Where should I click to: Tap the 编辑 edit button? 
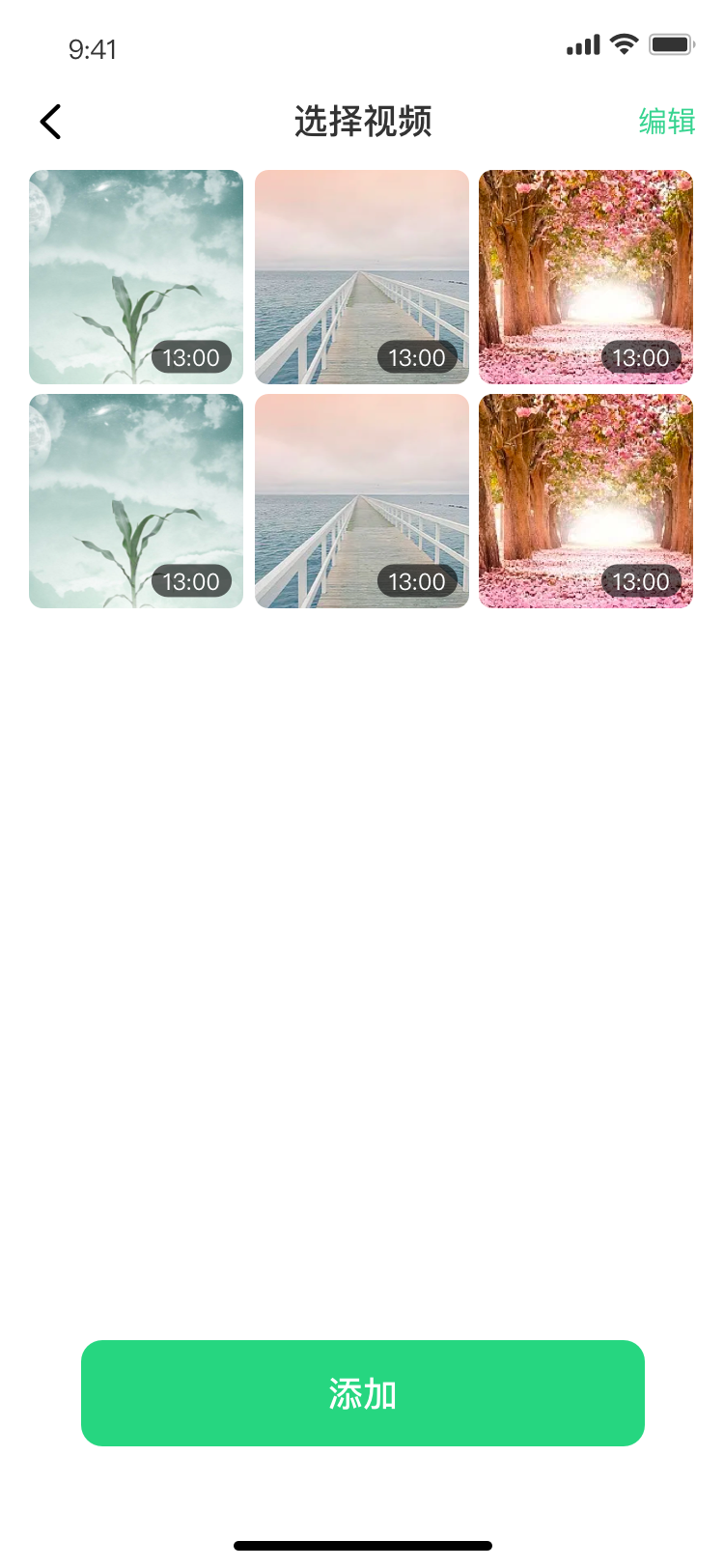(667, 122)
